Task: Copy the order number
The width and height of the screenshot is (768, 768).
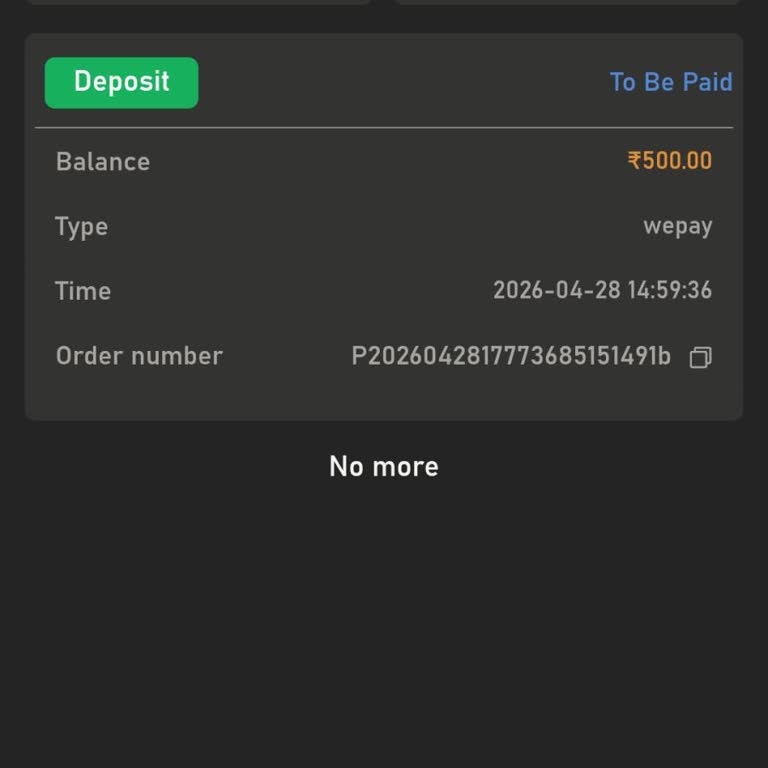Action: click(x=700, y=357)
